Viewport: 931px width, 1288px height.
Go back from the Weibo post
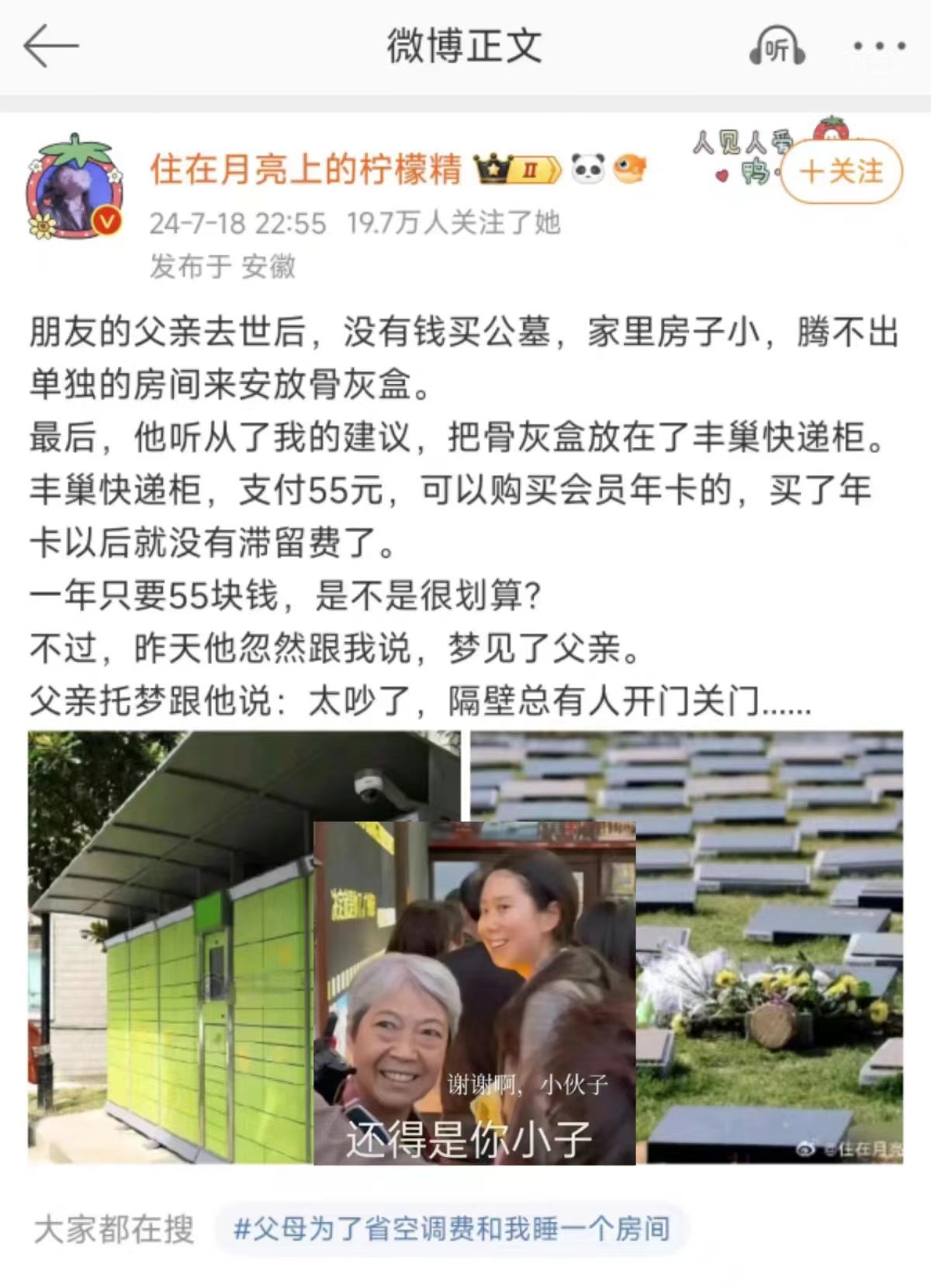[50, 47]
